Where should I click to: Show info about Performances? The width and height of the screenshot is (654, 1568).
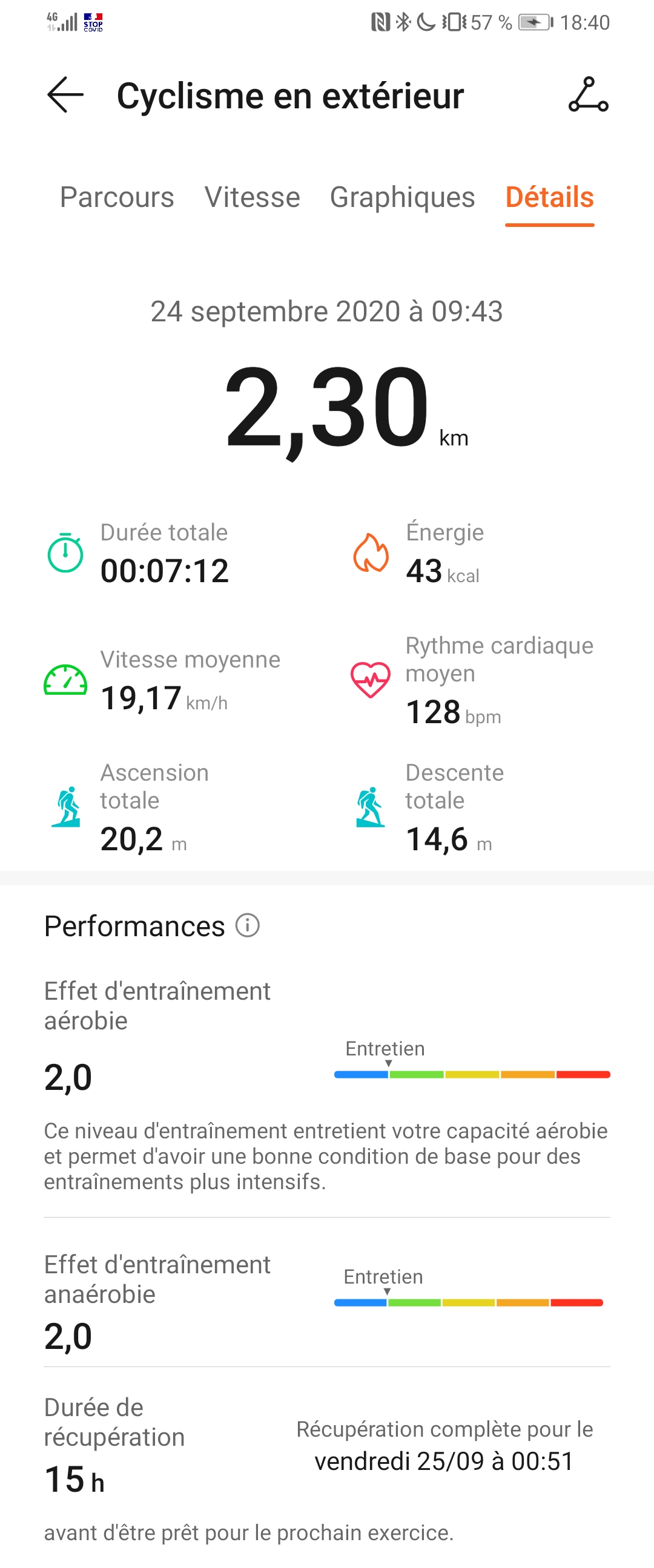[x=247, y=925]
